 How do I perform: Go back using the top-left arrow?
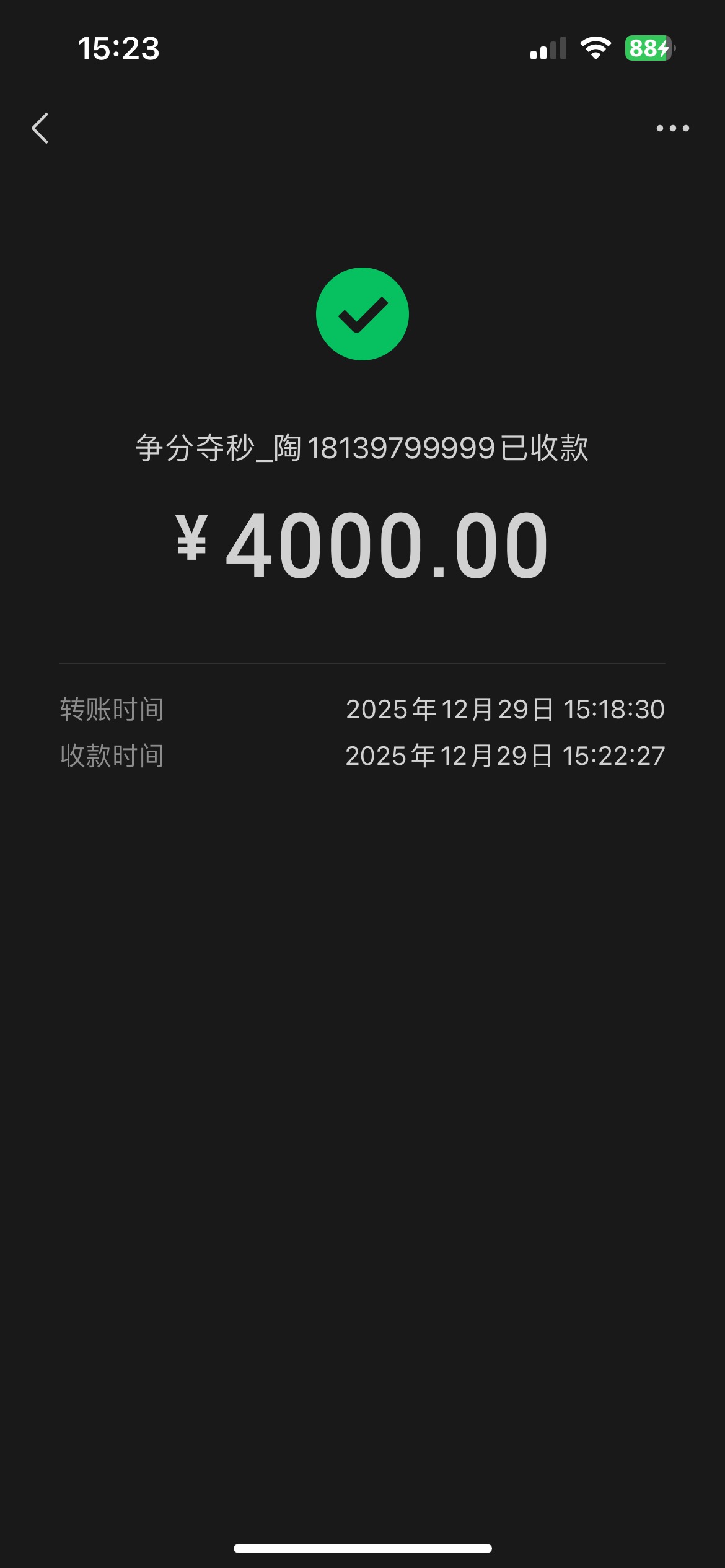(40, 128)
